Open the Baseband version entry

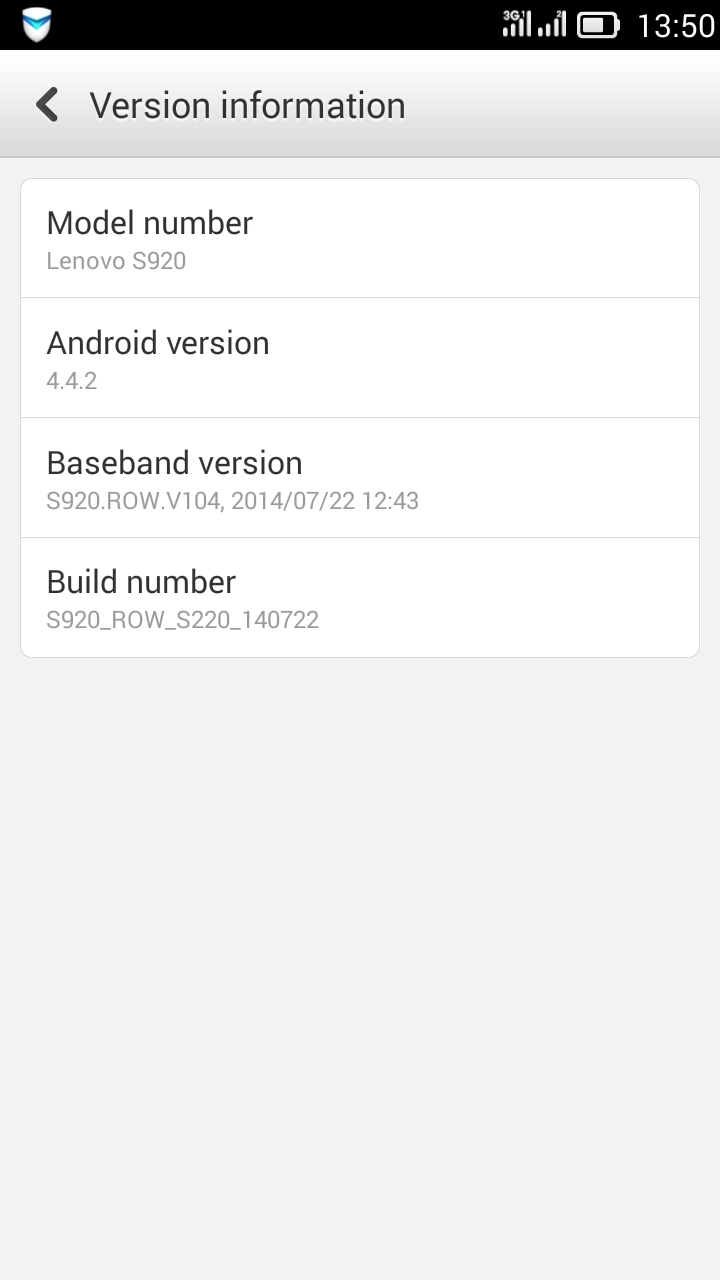coord(360,478)
